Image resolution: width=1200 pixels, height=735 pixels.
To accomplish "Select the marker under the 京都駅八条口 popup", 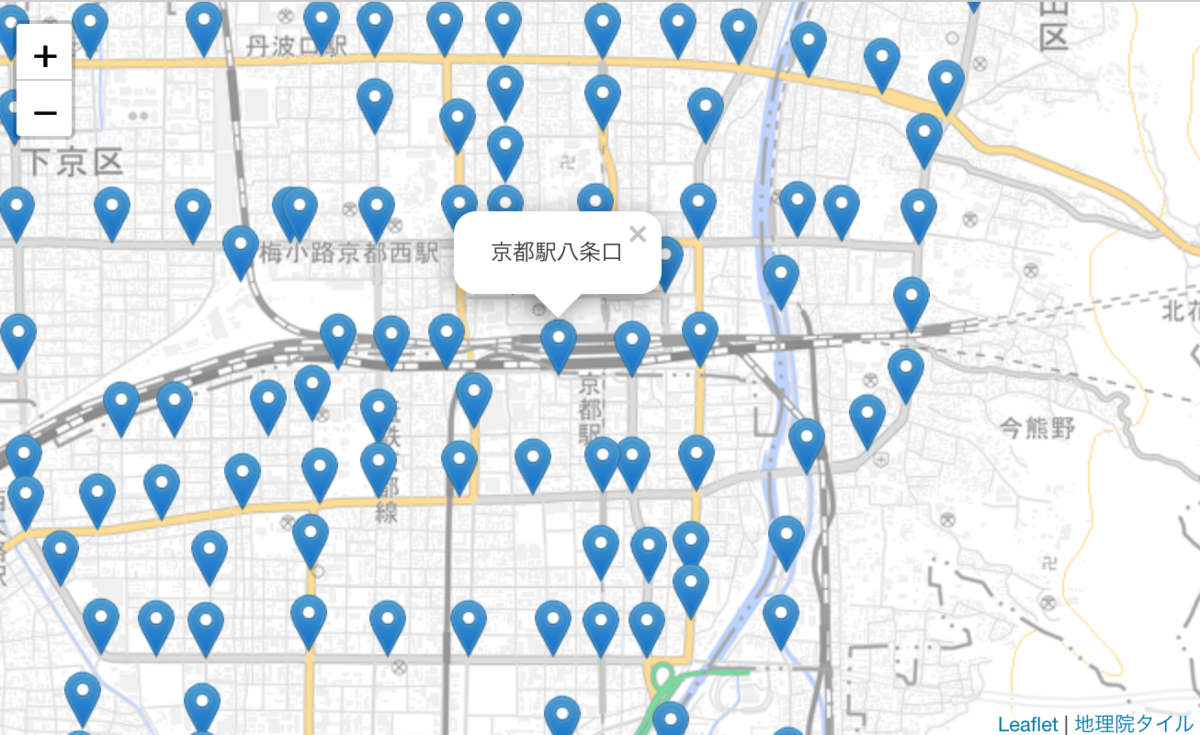I will pos(558,342).
